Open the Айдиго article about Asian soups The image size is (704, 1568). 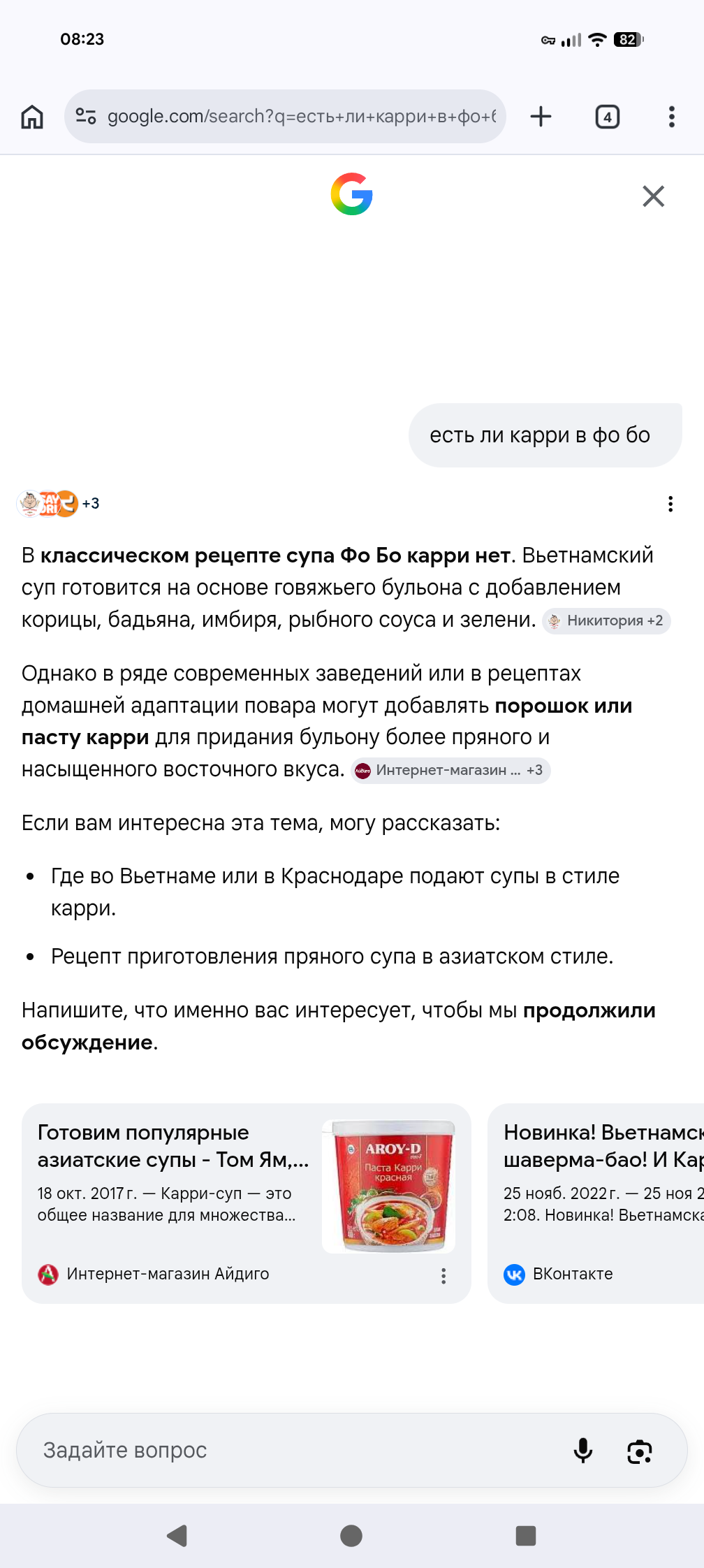247,1203
